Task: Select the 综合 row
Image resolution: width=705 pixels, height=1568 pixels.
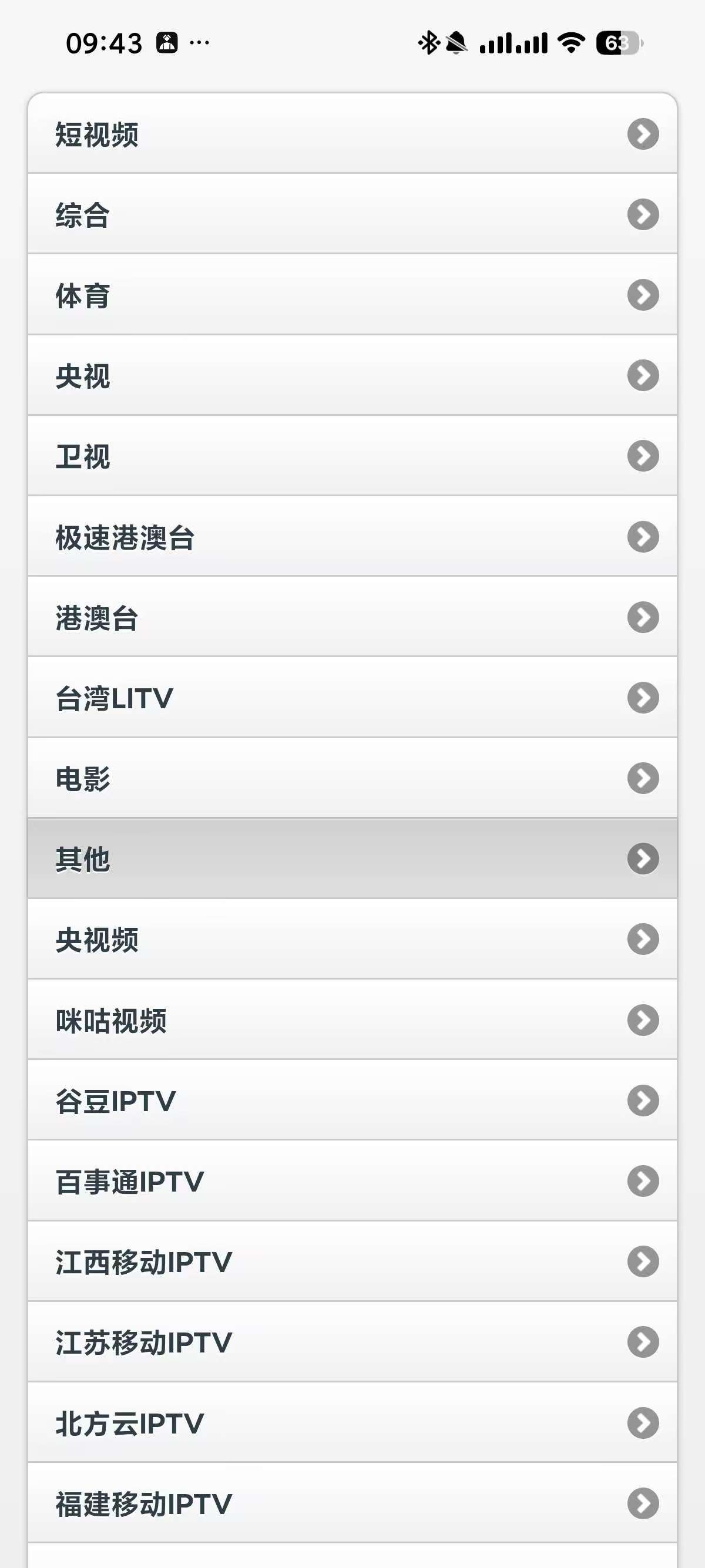Action: (x=352, y=214)
